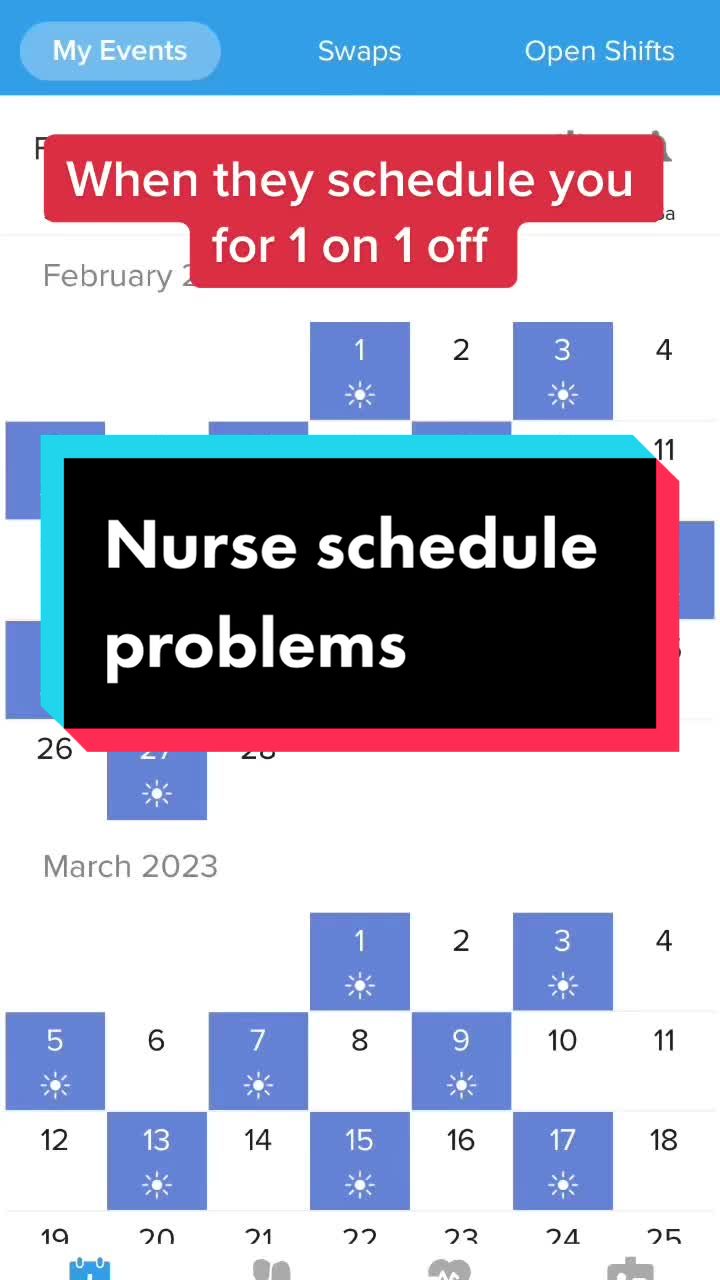The height and width of the screenshot is (1280, 720).
Task: Select March 17 shift day
Action: coord(563,1161)
